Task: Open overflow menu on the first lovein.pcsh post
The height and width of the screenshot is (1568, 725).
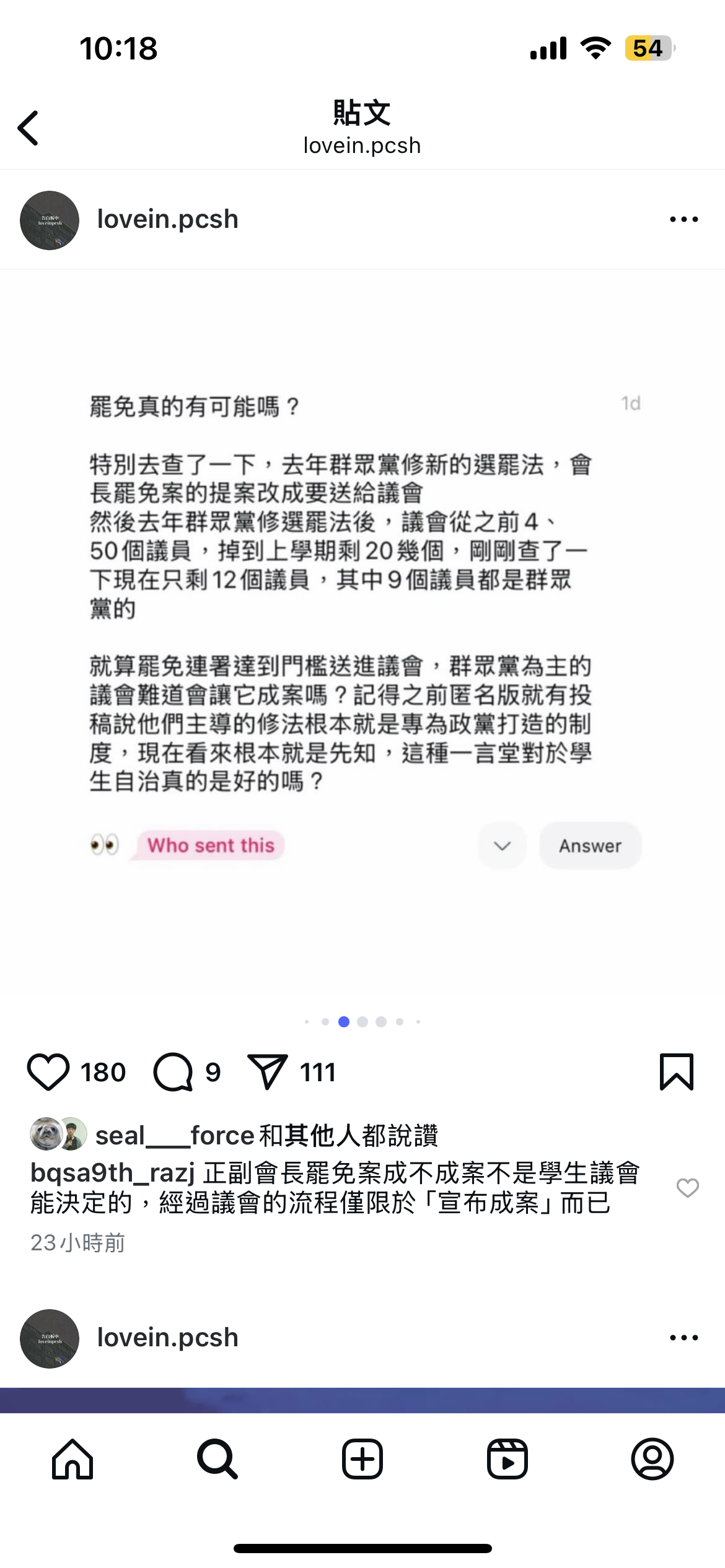Action: tap(683, 219)
